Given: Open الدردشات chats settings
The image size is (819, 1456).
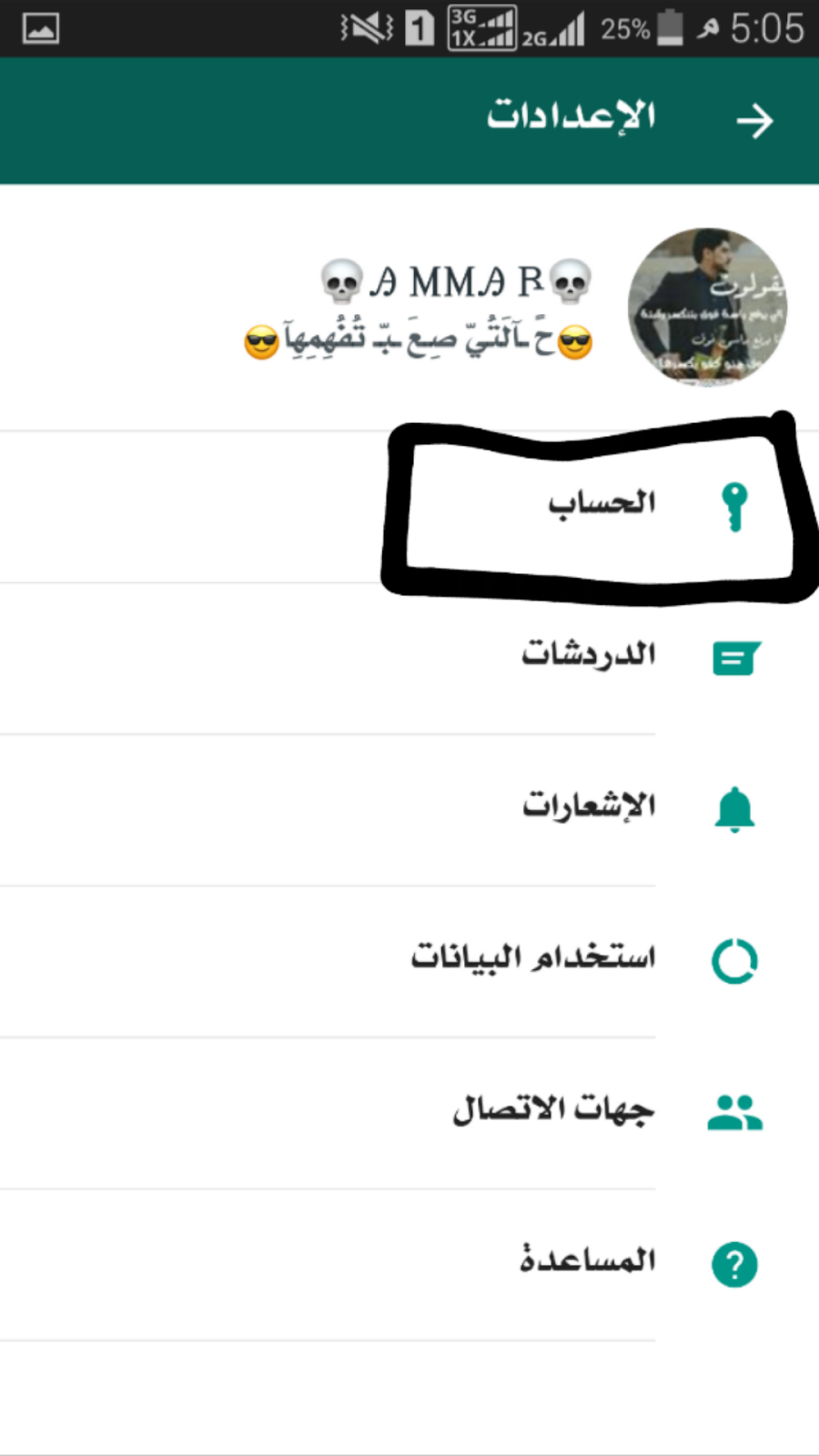Looking at the screenshot, I should pos(589,655).
